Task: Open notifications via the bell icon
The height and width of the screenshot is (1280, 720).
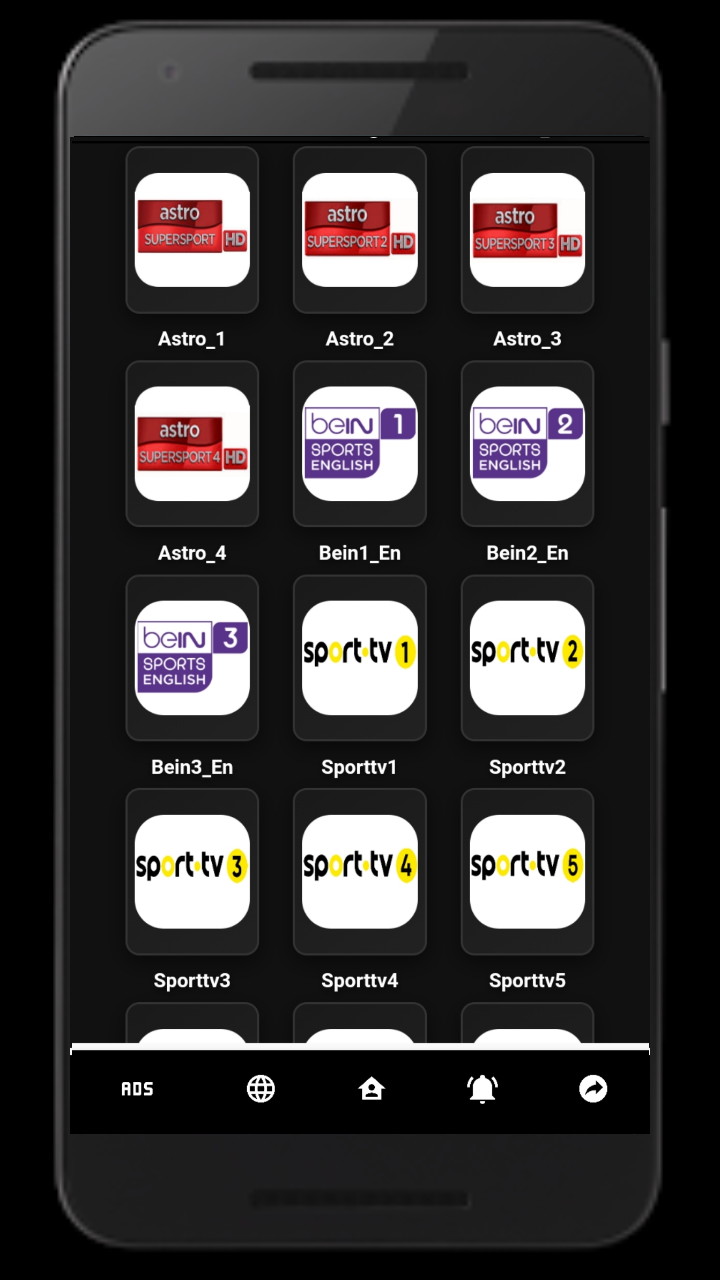Action: click(482, 1089)
